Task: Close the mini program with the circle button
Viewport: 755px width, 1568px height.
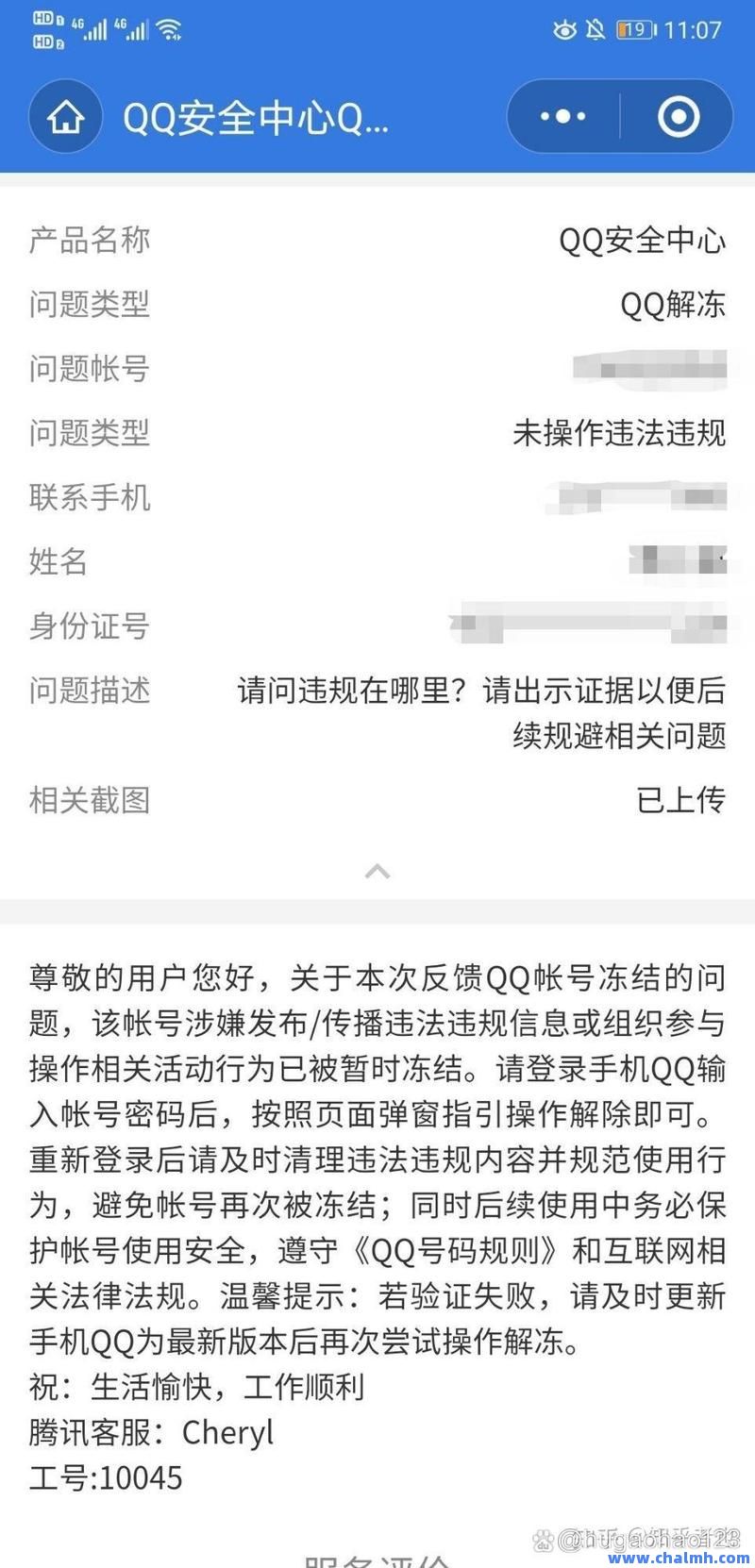Action: coord(678,117)
